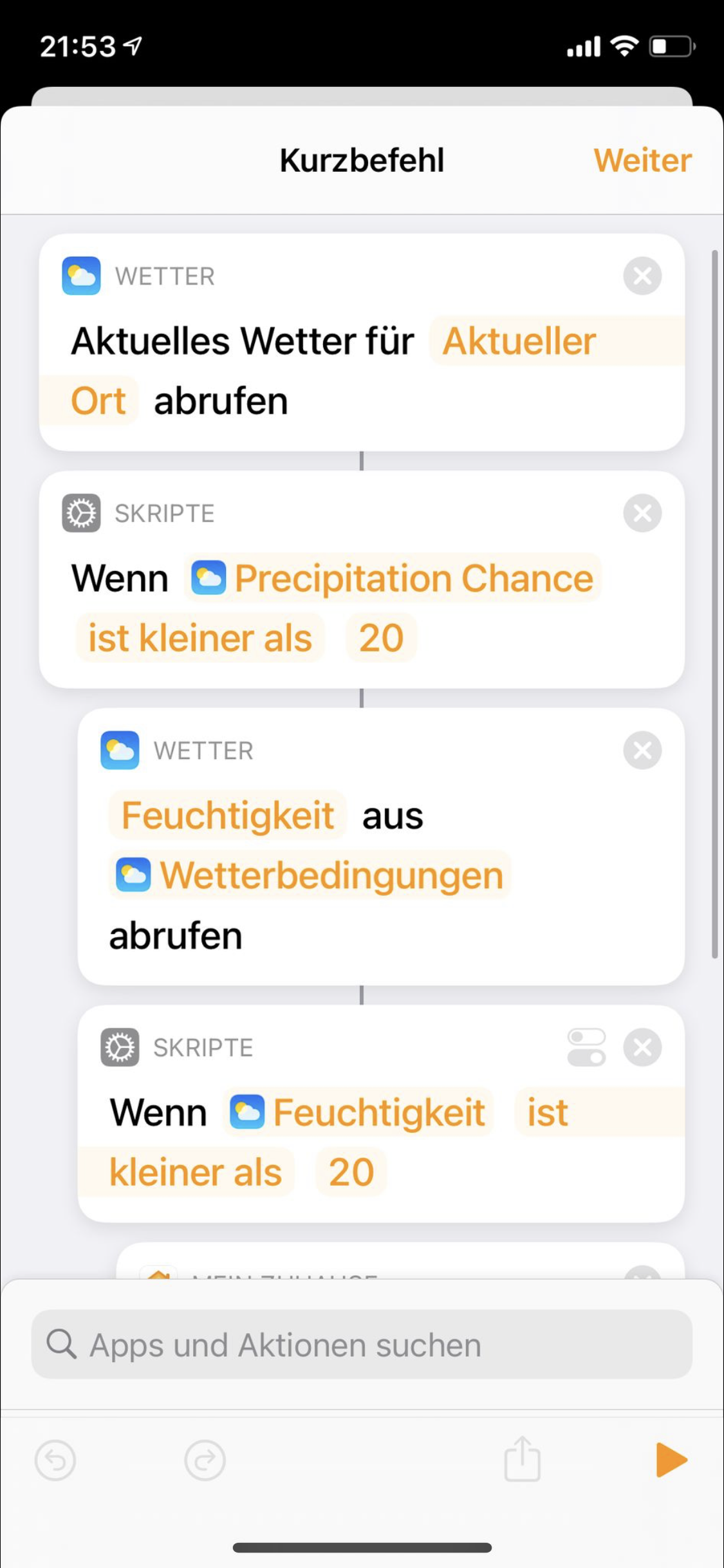Change the Feuchtigkeit detail type

tap(228, 816)
